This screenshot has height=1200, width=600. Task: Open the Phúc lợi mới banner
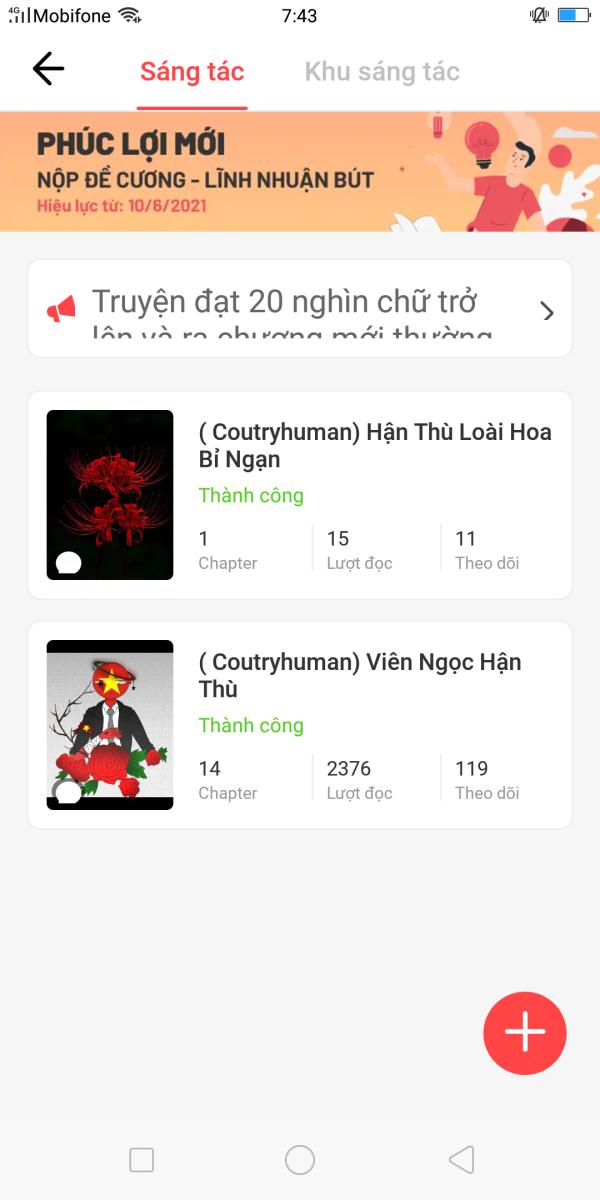coord(300,171)
